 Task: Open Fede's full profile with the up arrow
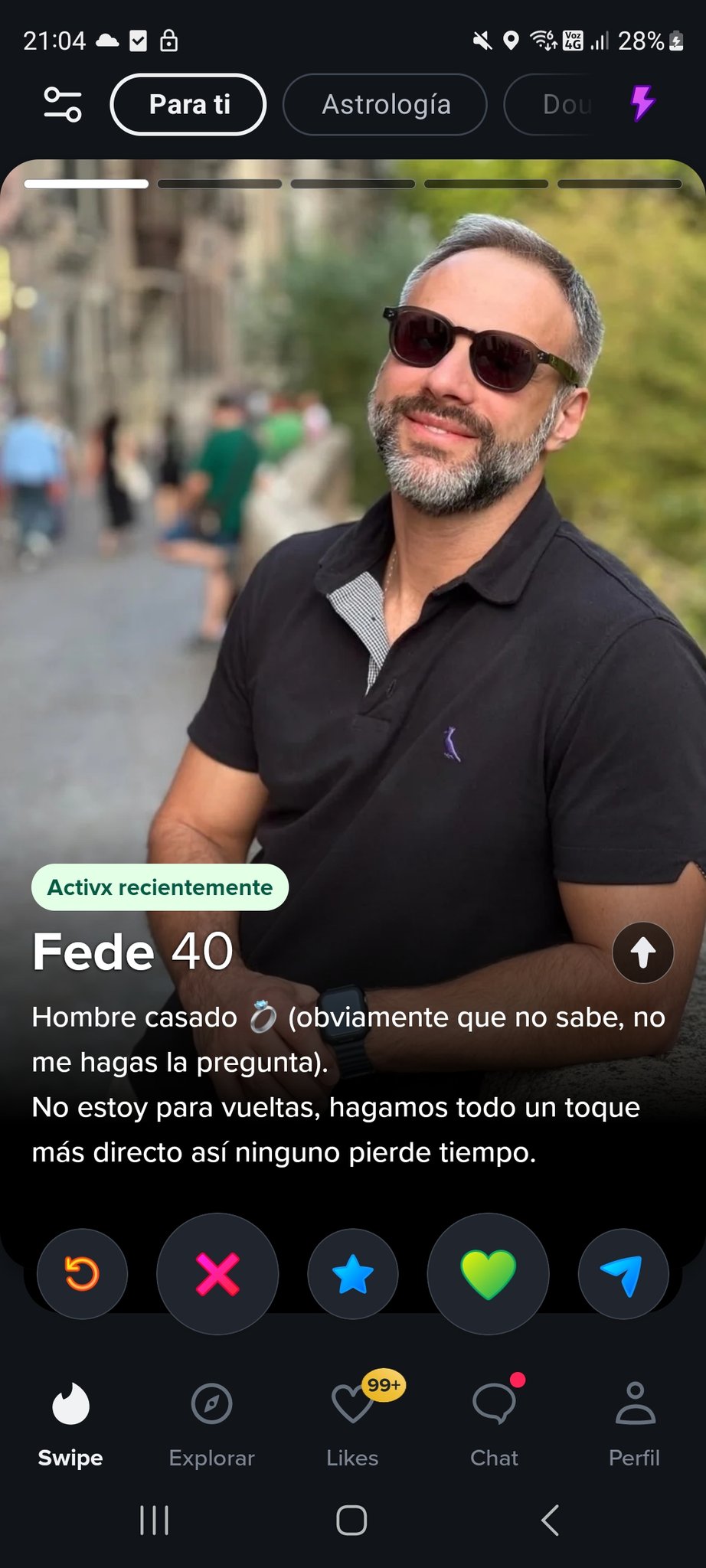point(642,952)
